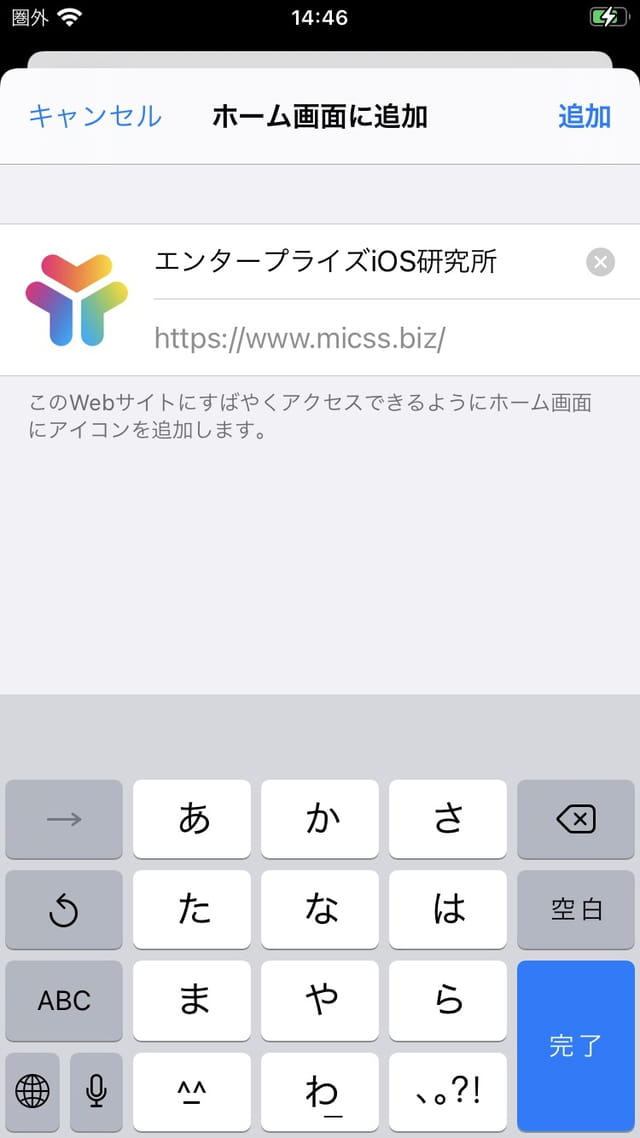Viewport: 640px width, 1138px height.
Task: Tap the undo arrow key
Action: (x=64, y=909)
